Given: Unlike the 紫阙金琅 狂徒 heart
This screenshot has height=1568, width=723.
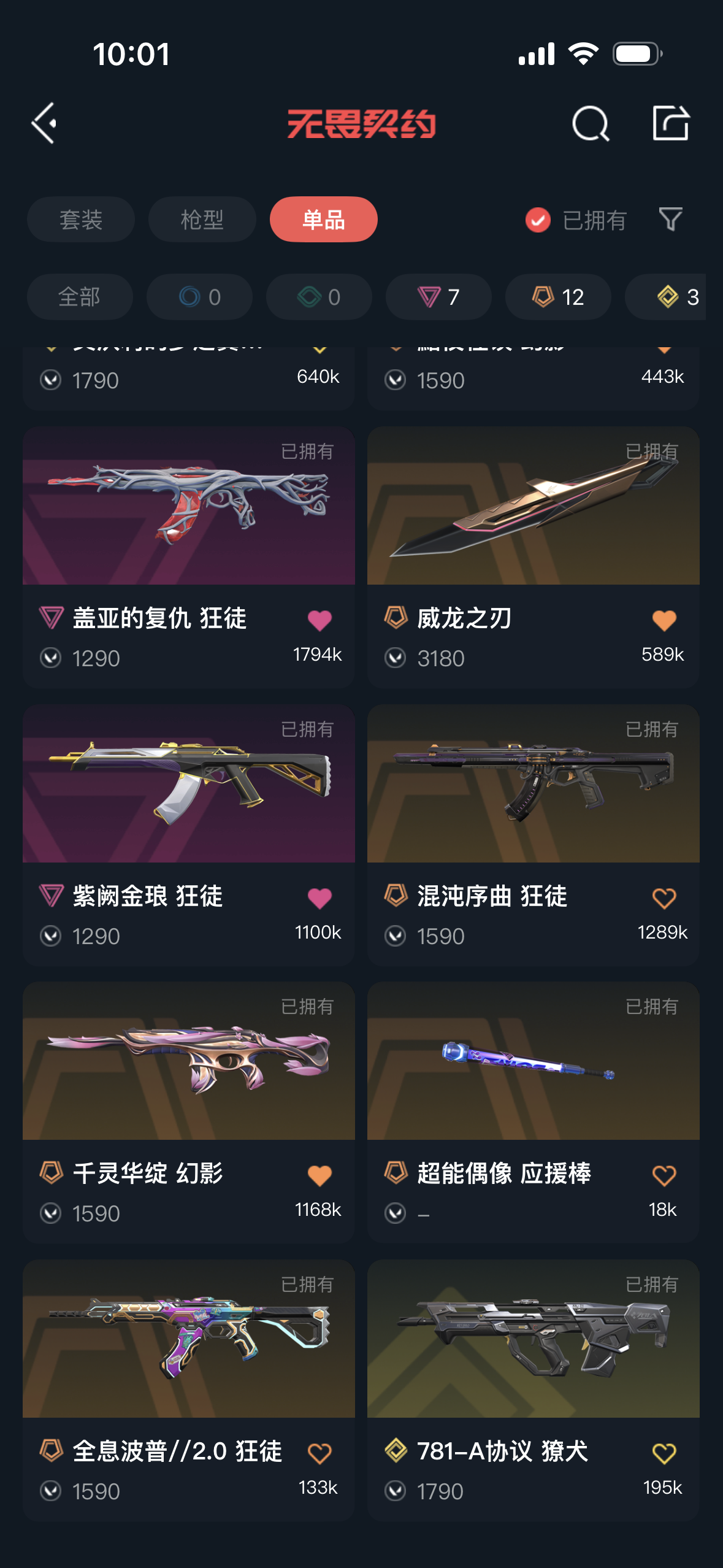Looking at the screenshot, I should click(319, 898).
